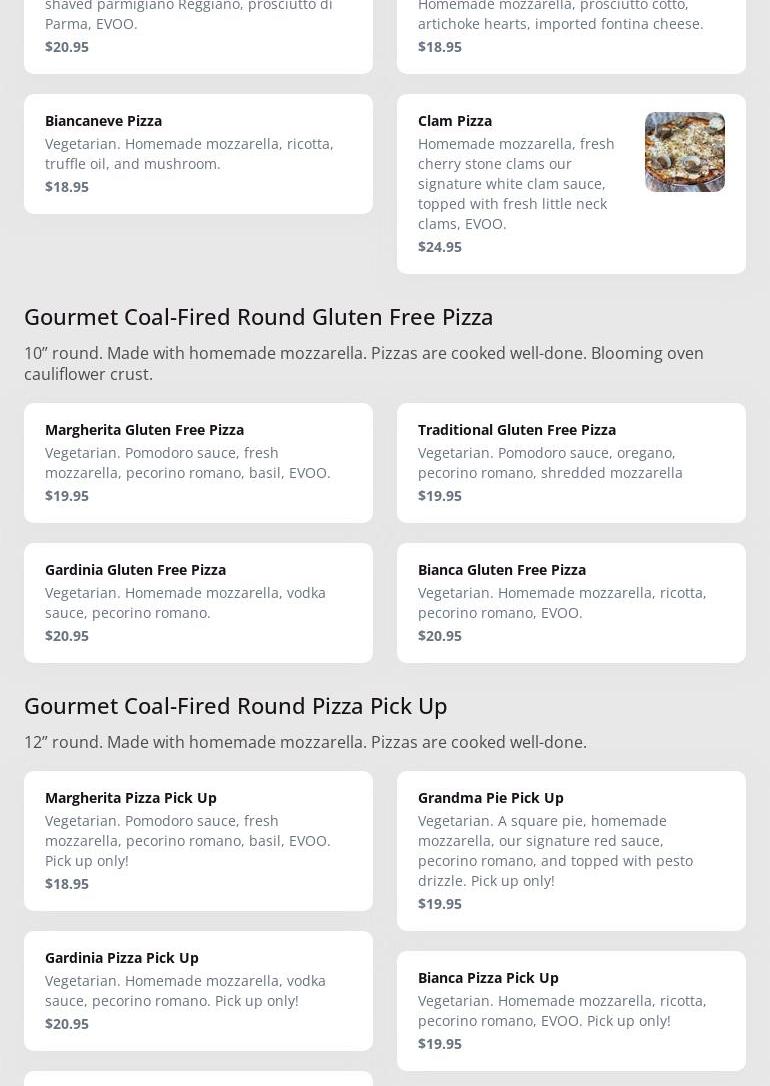Open the Biancaneve Pizza item
770x1086 pixels.
click(198, 154)
